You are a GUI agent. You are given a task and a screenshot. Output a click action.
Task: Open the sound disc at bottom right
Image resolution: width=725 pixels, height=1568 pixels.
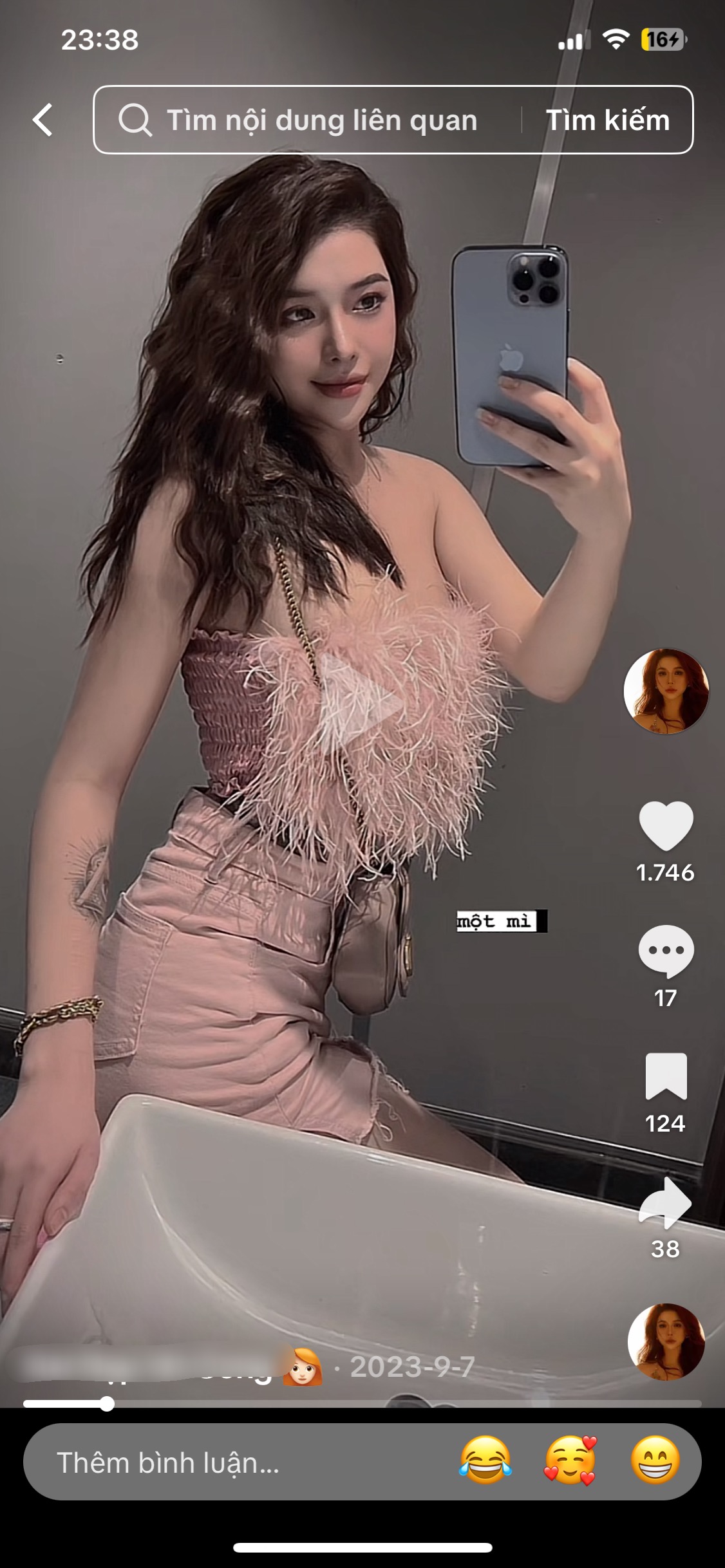pyautogui.click(x=666, y=1343)
